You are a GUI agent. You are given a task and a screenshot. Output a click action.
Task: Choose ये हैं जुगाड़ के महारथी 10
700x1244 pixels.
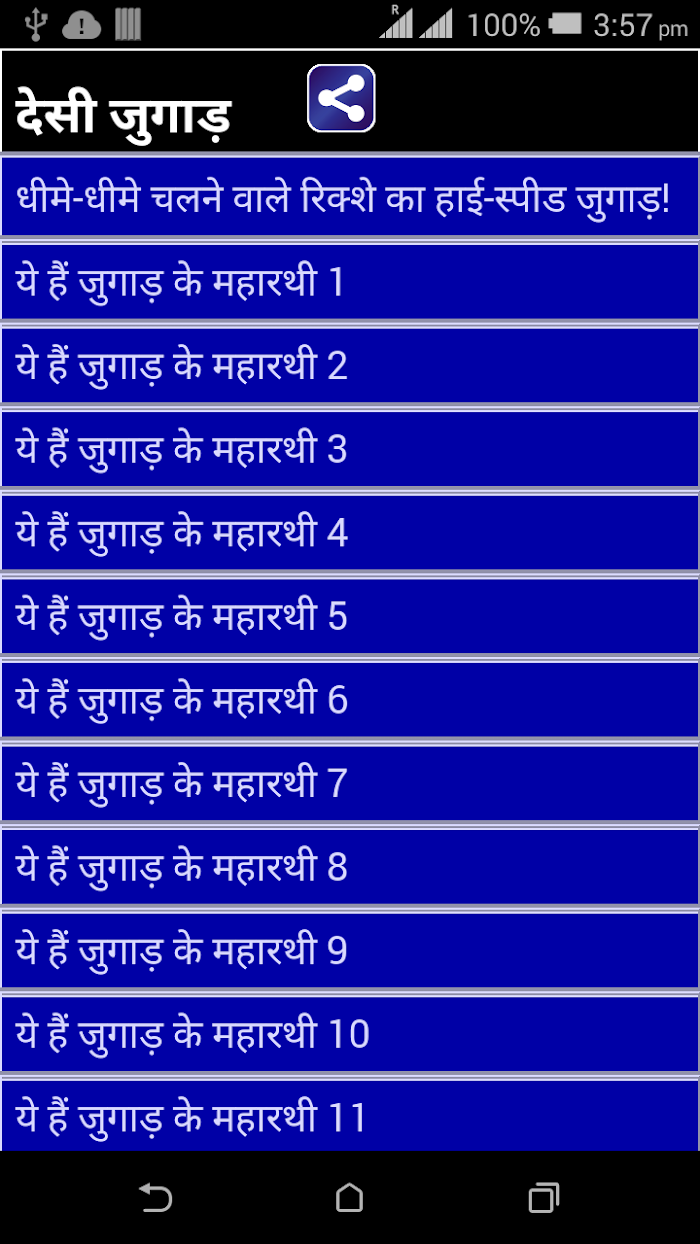[350, 1034]
